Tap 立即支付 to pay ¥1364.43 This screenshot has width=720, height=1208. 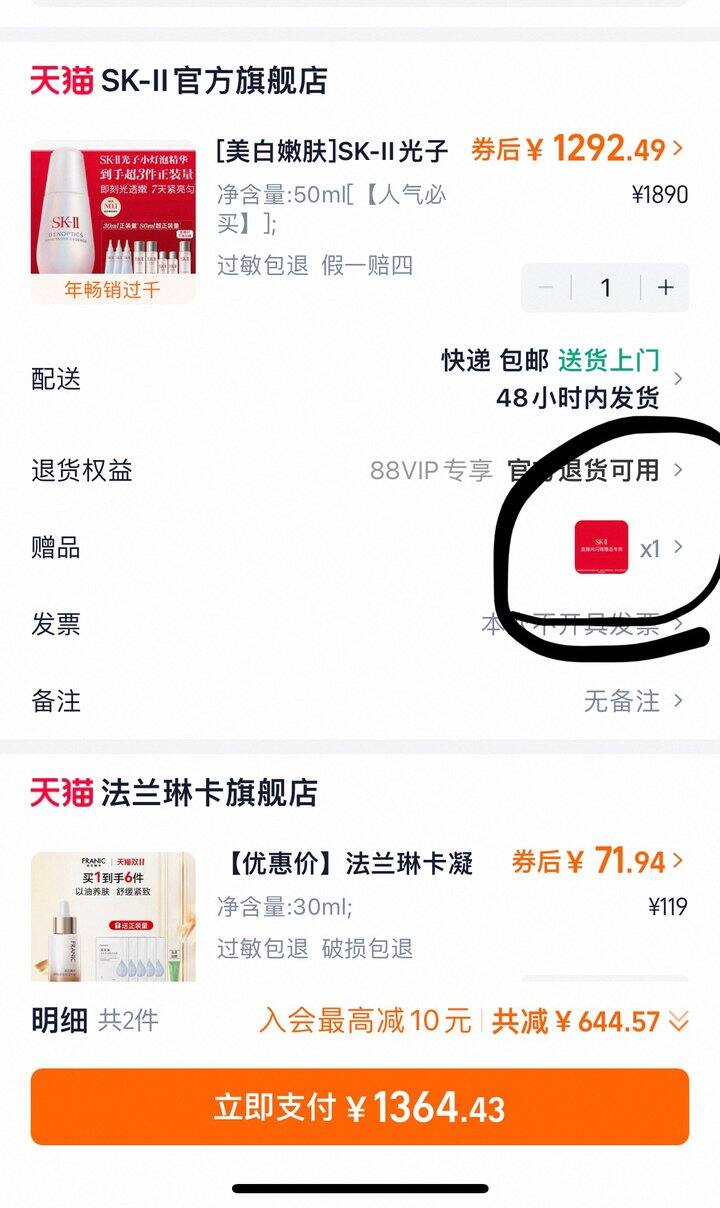click(x=360, y=1106)
